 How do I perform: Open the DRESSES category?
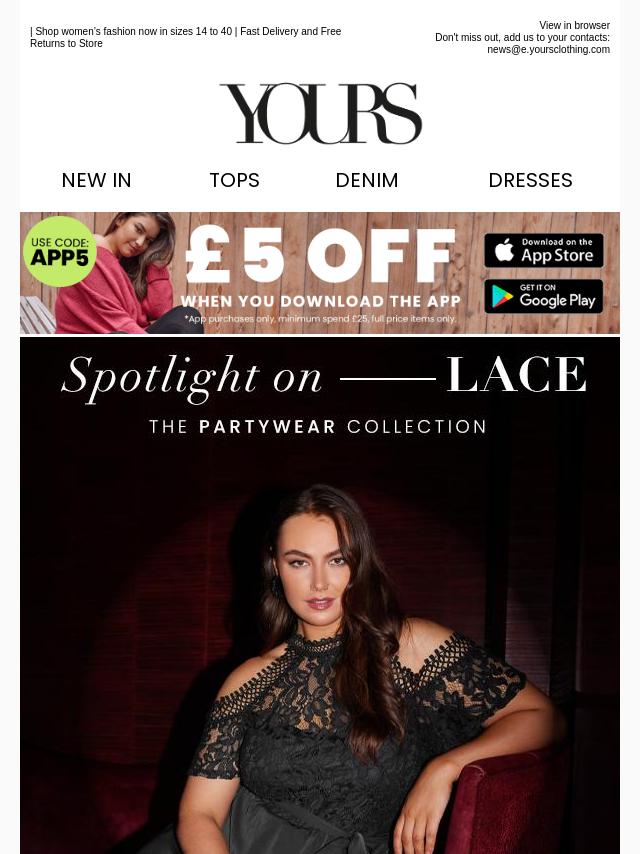tap(530, 180)
